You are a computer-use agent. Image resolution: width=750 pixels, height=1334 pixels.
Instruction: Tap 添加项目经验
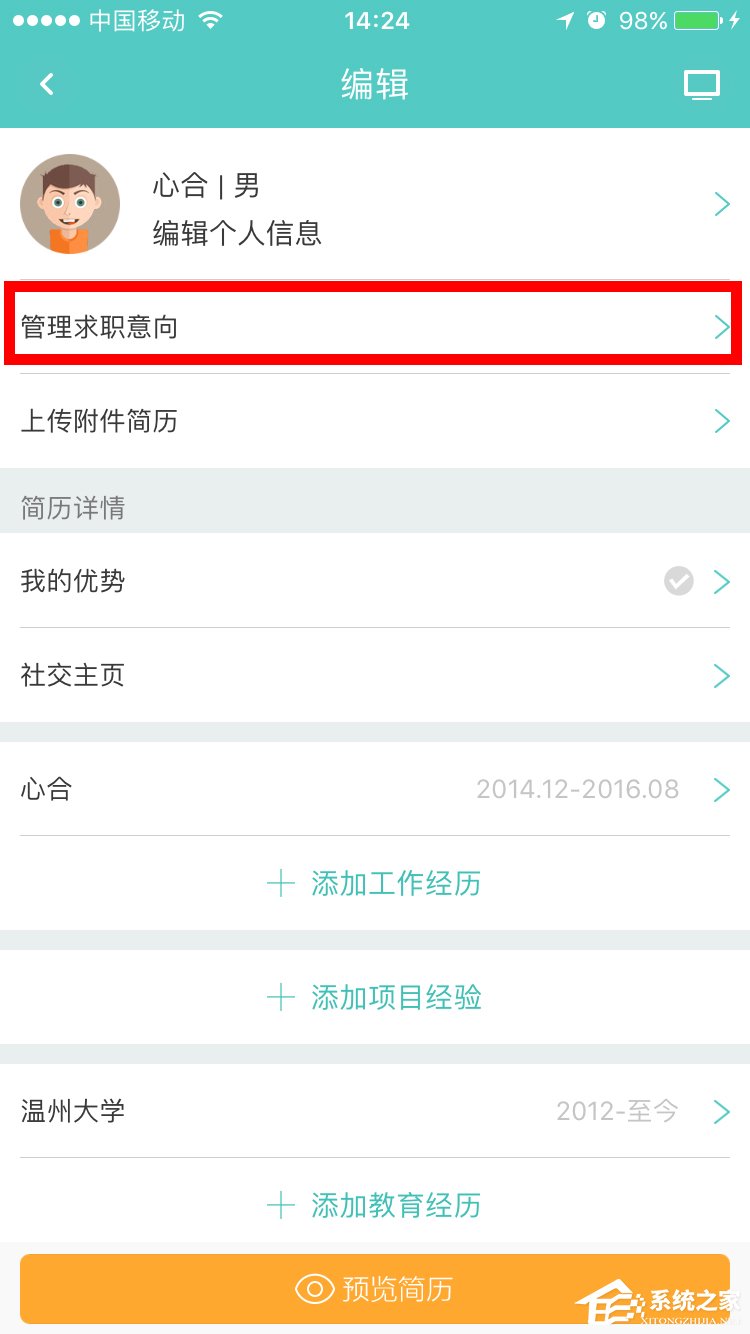coord(375,997)
